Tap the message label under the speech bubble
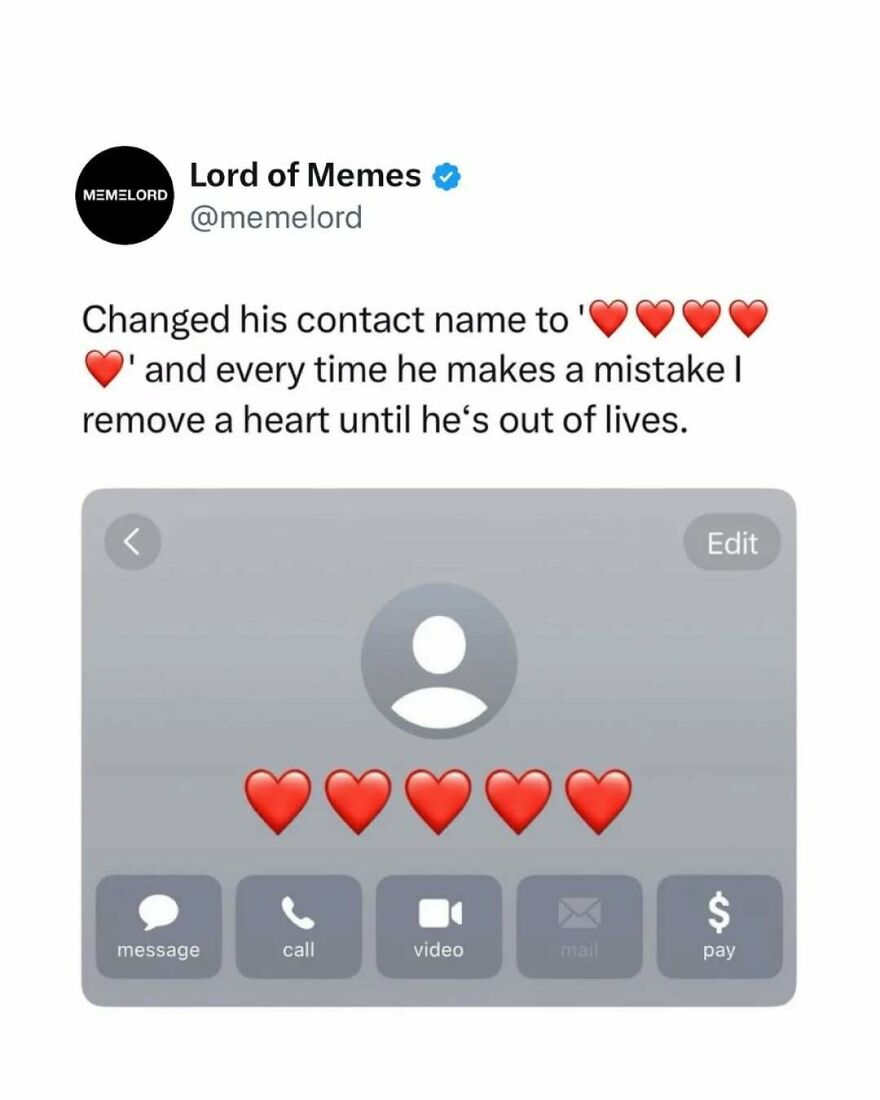 [157, 950]
